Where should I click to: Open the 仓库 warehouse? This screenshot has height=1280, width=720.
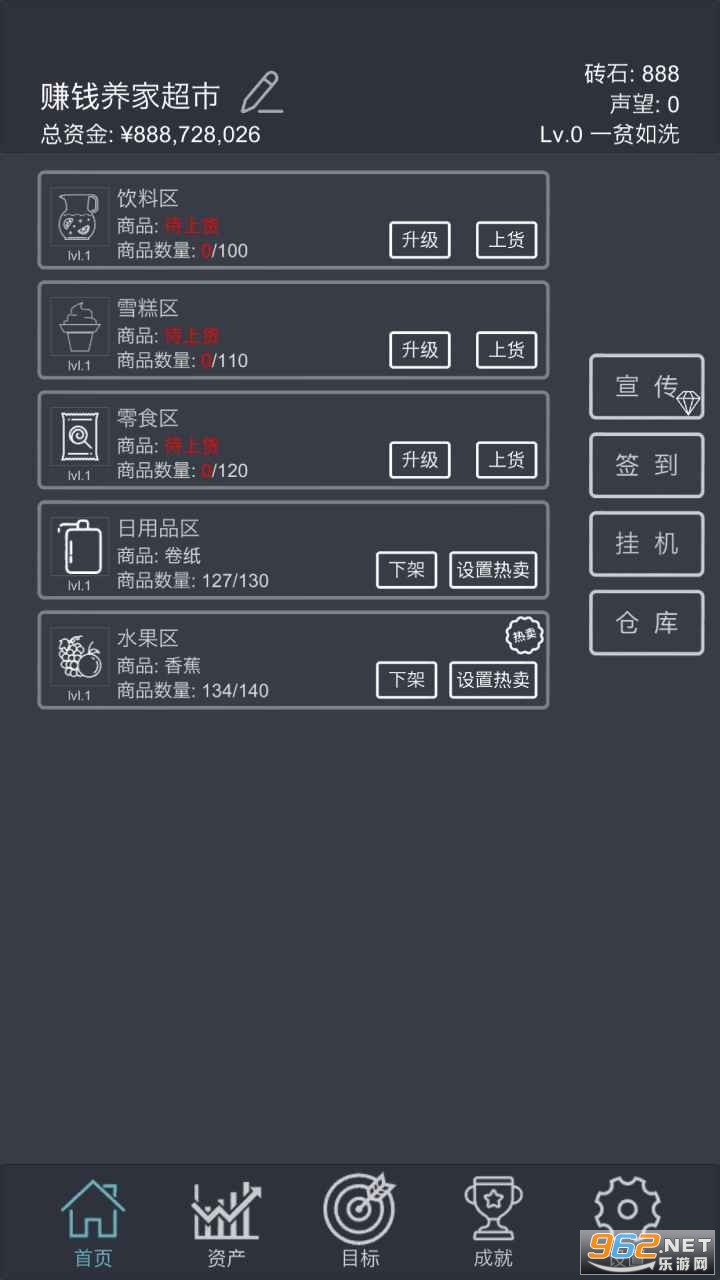coord(647,623)
